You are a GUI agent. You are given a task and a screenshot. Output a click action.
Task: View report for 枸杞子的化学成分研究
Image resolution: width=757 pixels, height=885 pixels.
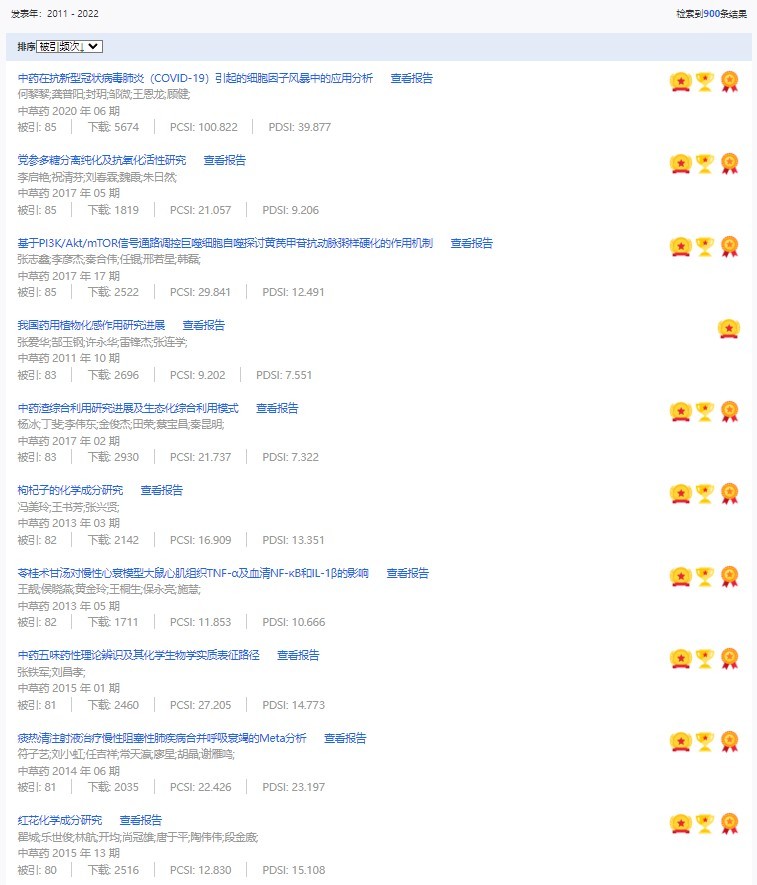pyautogui.click(x=162, y=490)
